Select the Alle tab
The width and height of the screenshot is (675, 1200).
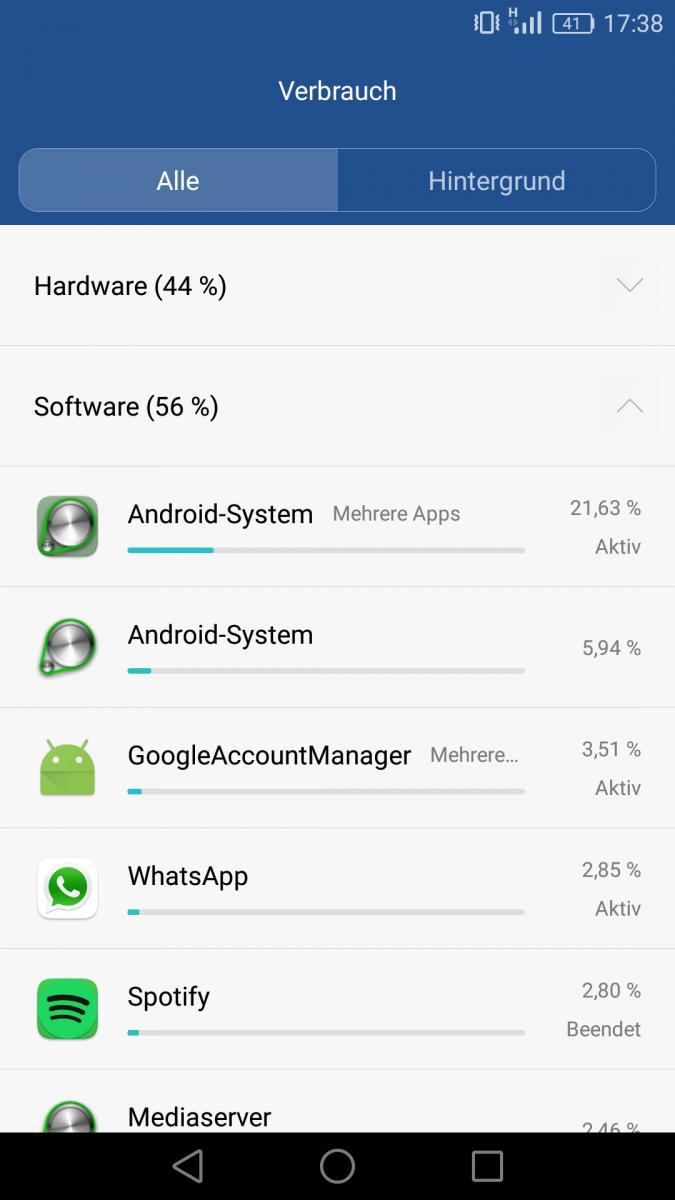coord(178,180)
